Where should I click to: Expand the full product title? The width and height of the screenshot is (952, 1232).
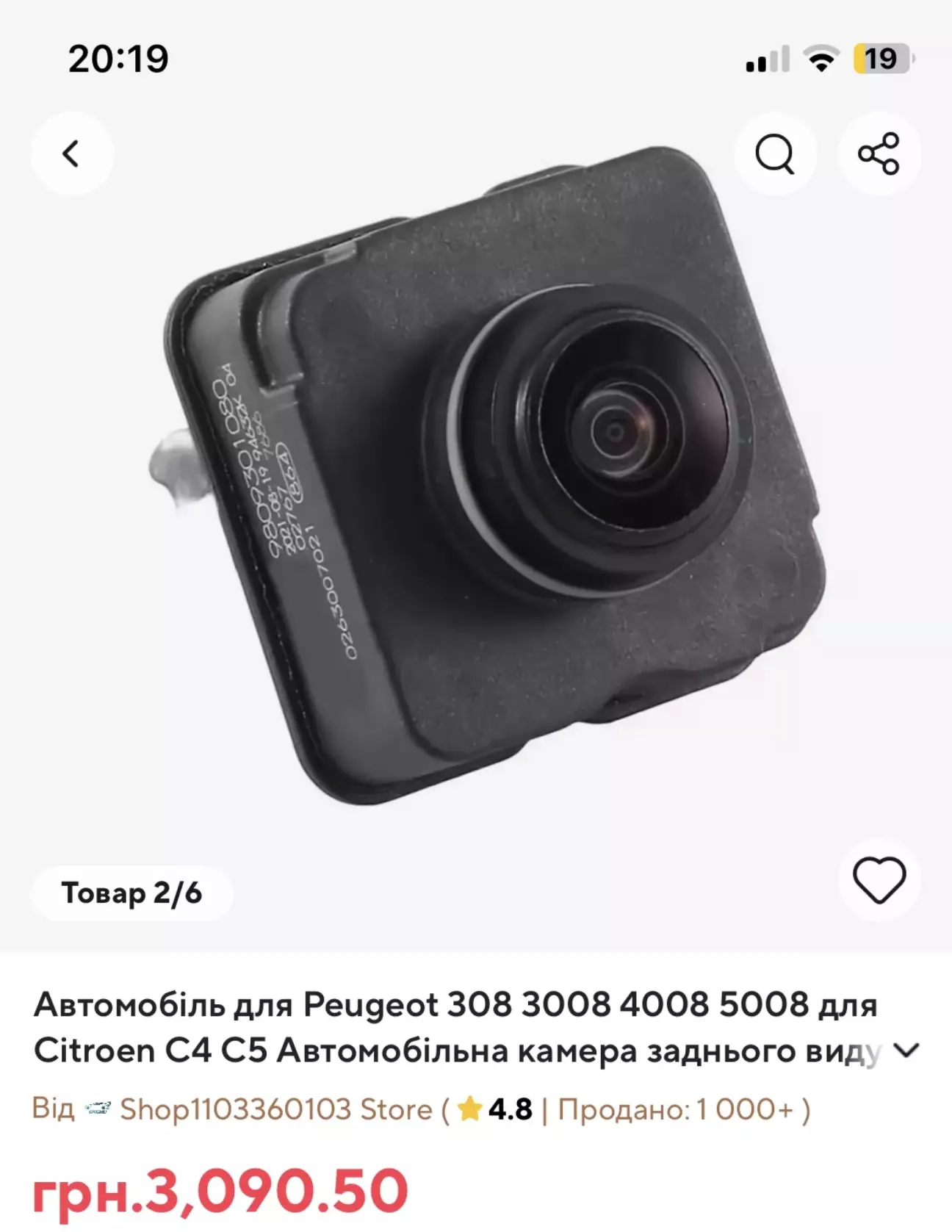click(906, 1051)
